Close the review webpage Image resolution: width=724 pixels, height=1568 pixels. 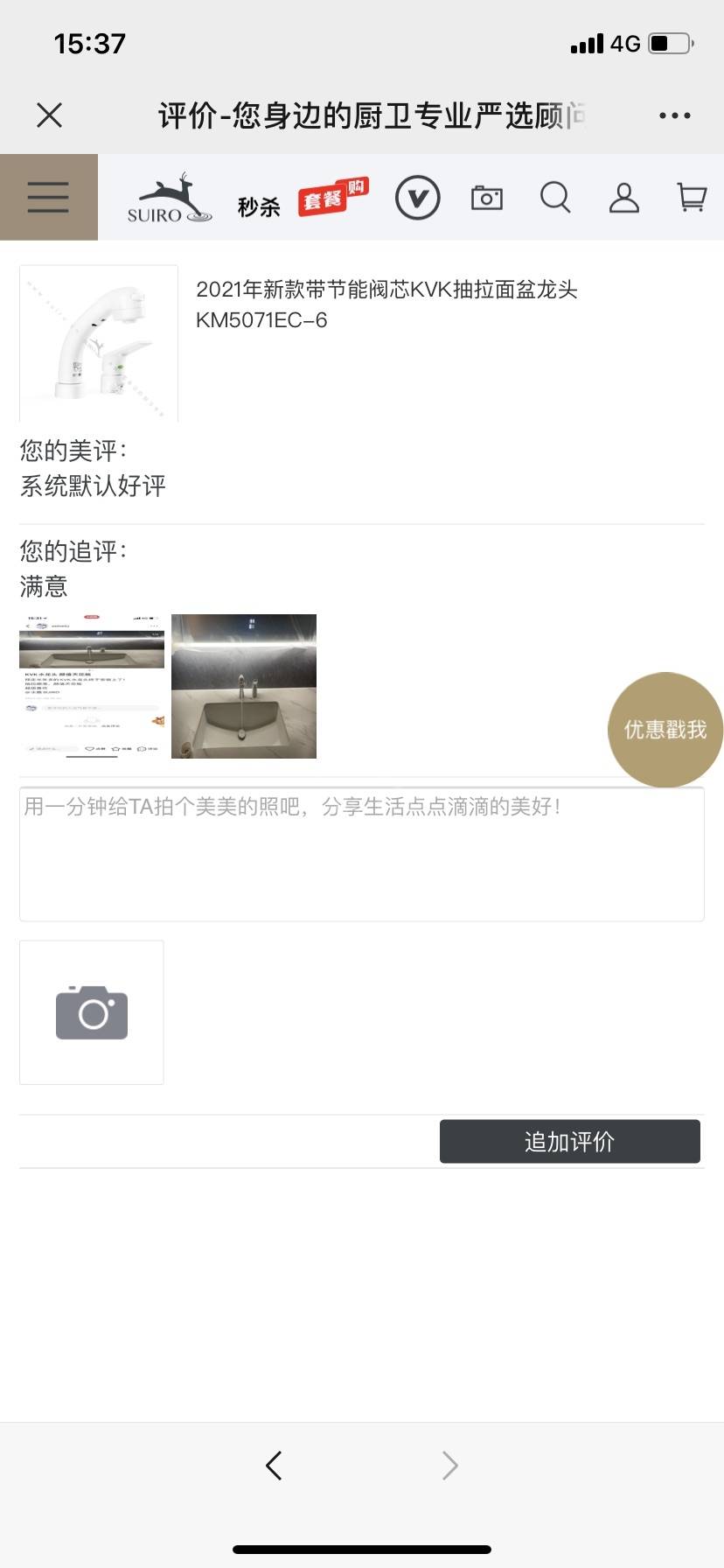(50, 115)
